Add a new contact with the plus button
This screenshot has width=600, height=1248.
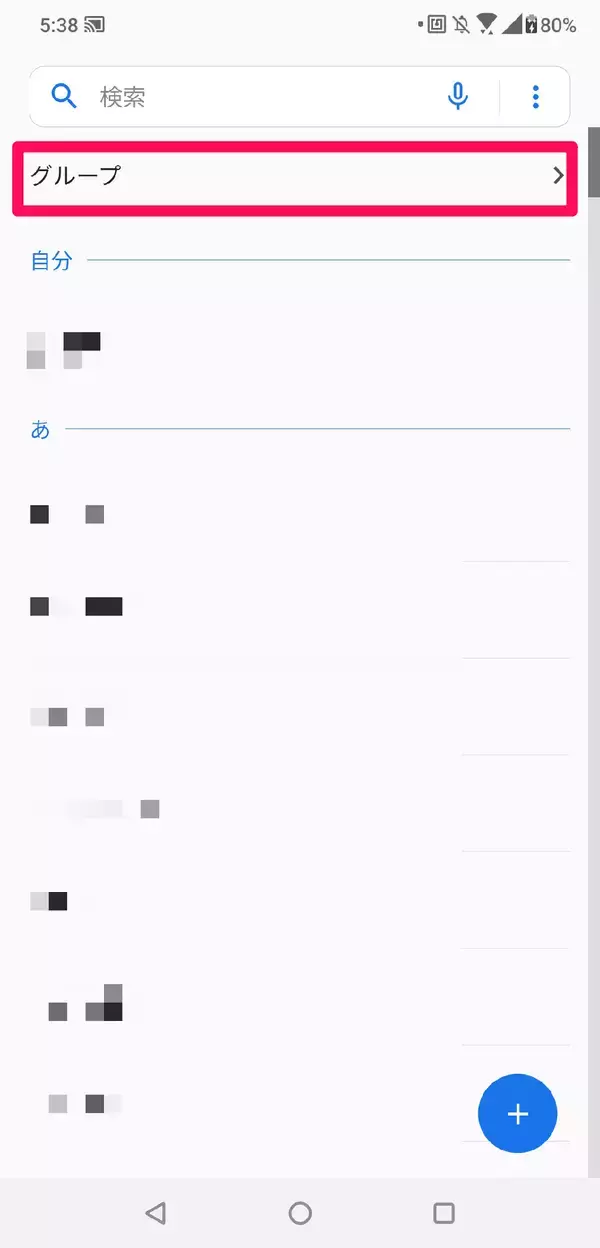click(x=517, y=1114)
